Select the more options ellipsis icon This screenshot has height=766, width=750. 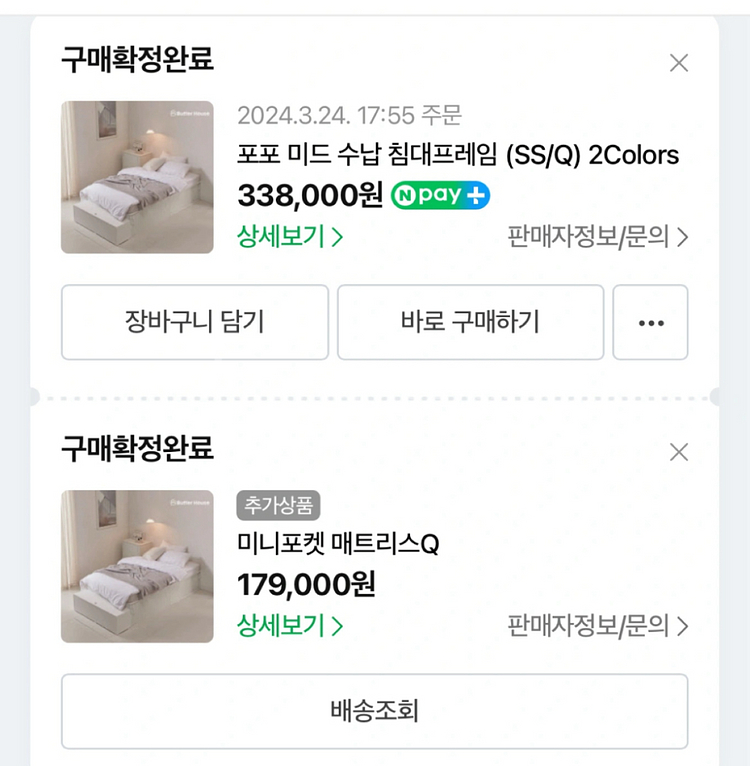(651, 322)
